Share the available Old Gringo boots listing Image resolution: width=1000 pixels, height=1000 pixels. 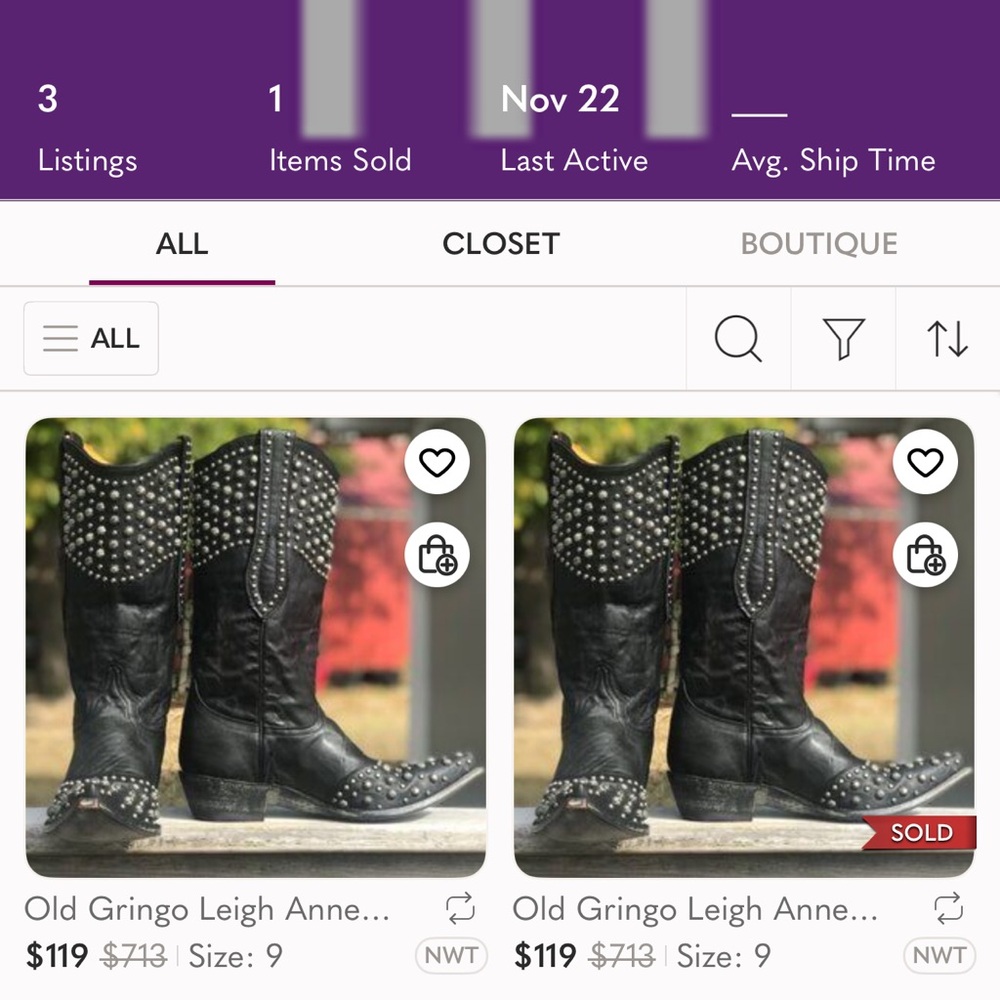(460, 908)
